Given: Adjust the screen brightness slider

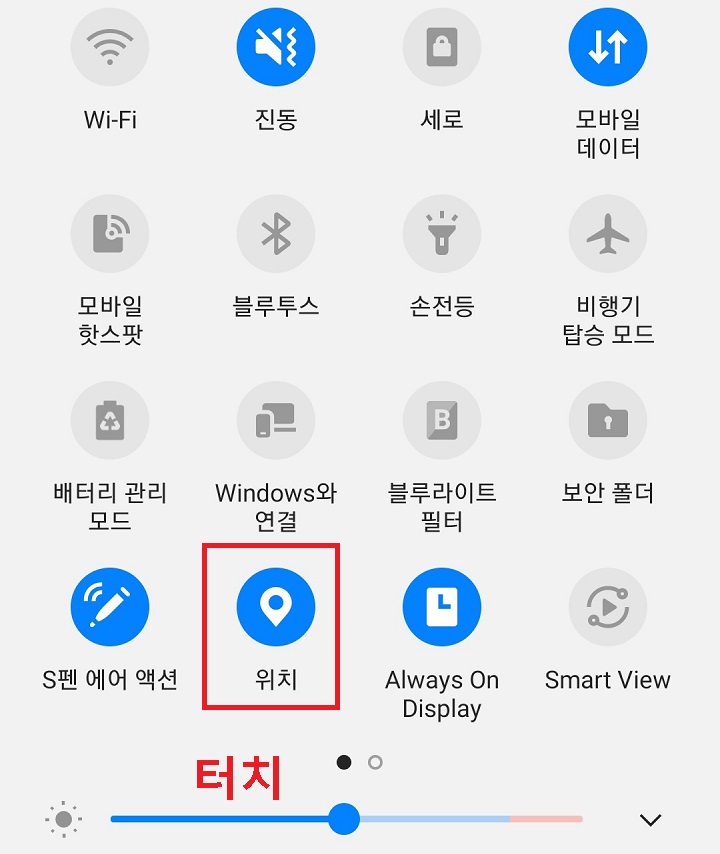Looking at the screenshot, I should 345,820.
